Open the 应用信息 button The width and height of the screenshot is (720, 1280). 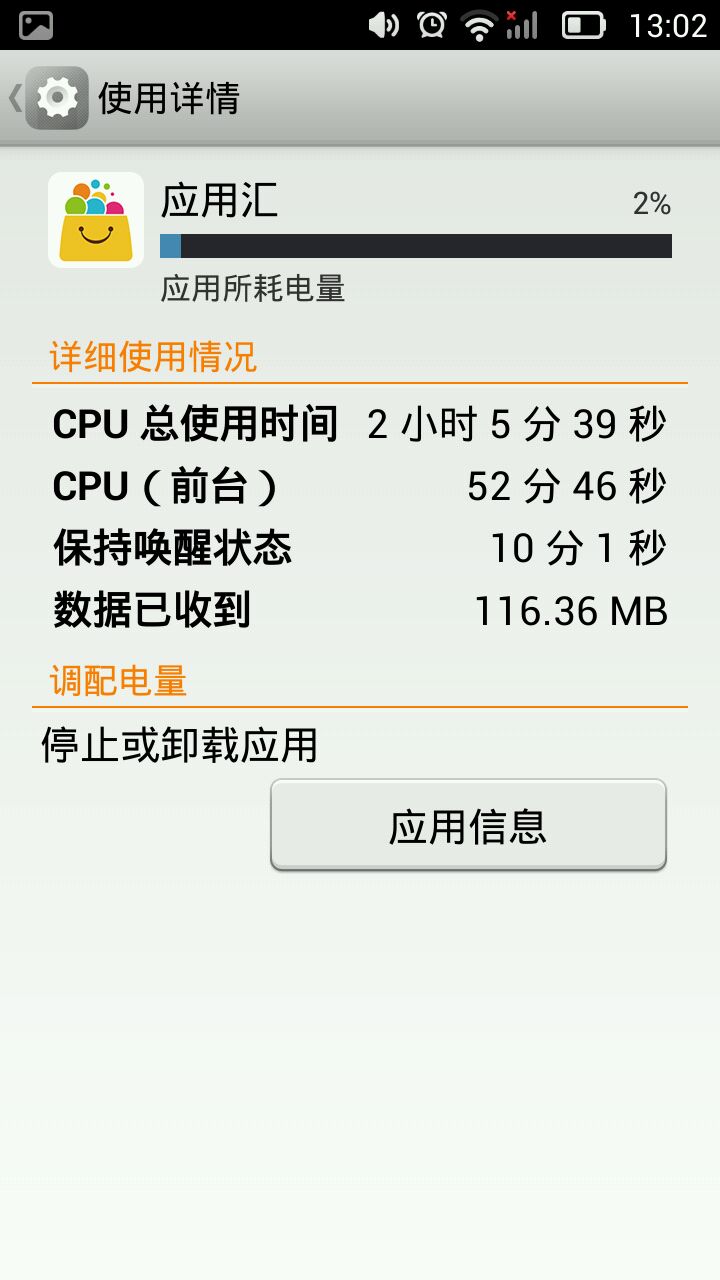[468, 826]
